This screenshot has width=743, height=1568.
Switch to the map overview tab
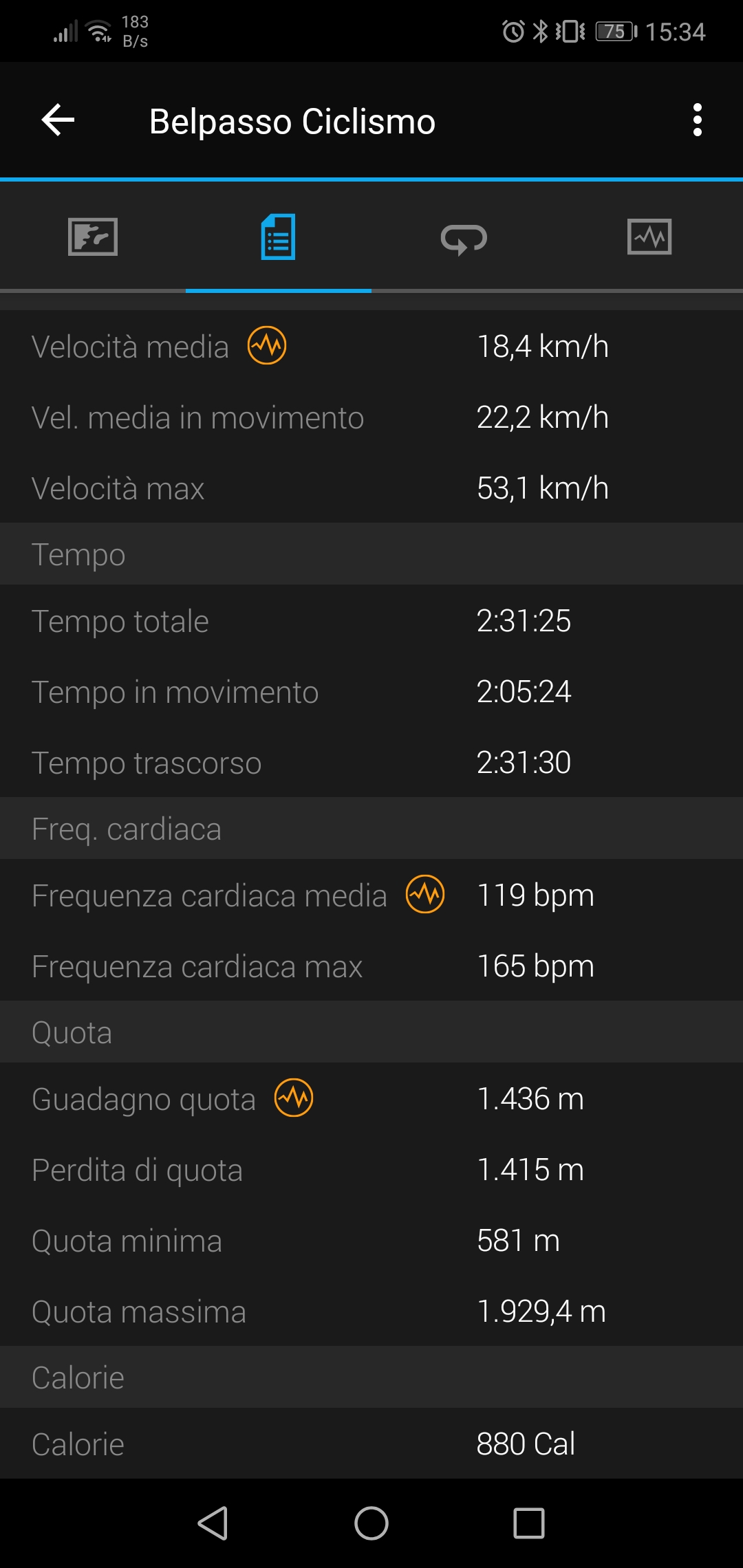click(93, 237)
